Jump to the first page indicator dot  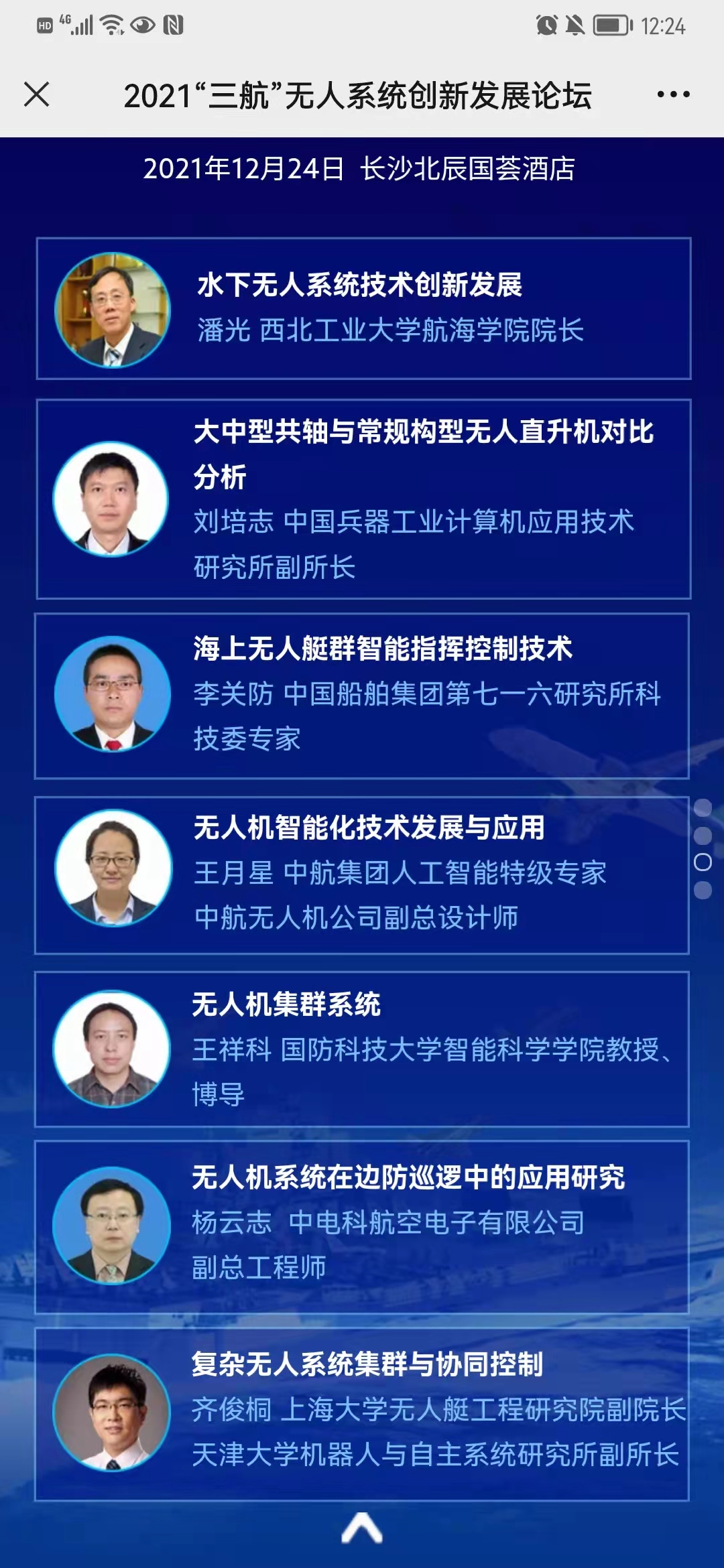point(703,807)
